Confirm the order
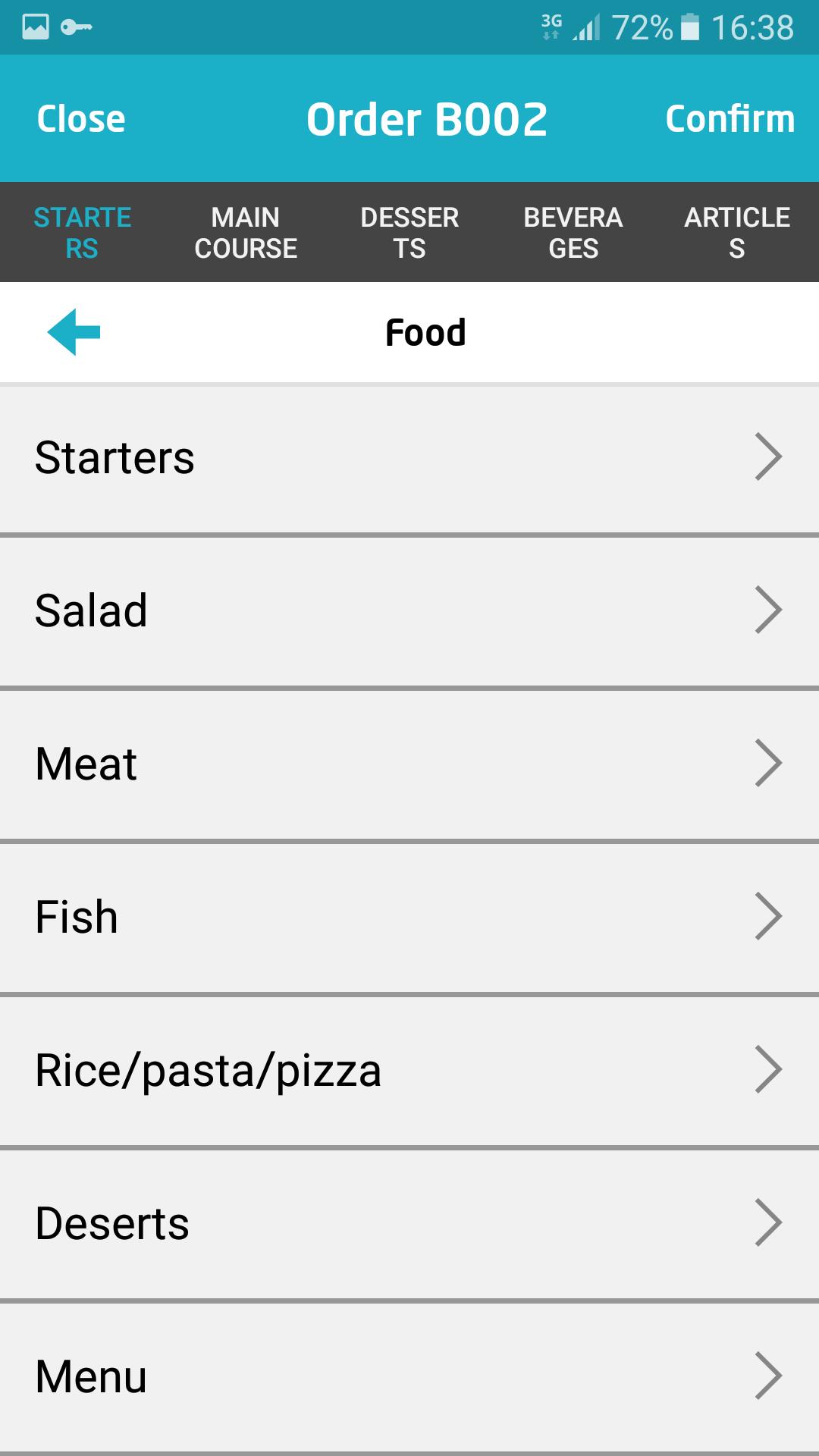 [730, 119]
